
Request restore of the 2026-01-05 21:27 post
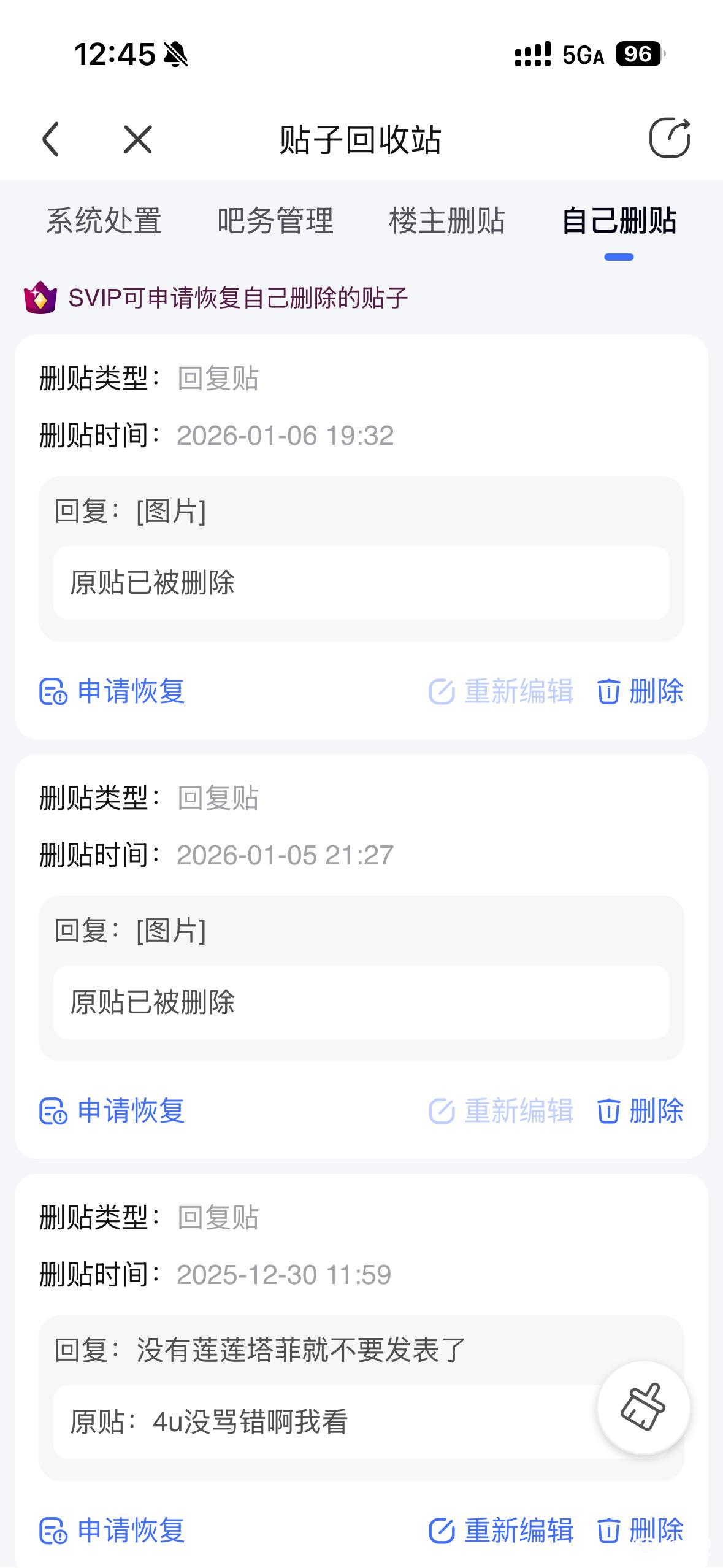click(113, 1111)
